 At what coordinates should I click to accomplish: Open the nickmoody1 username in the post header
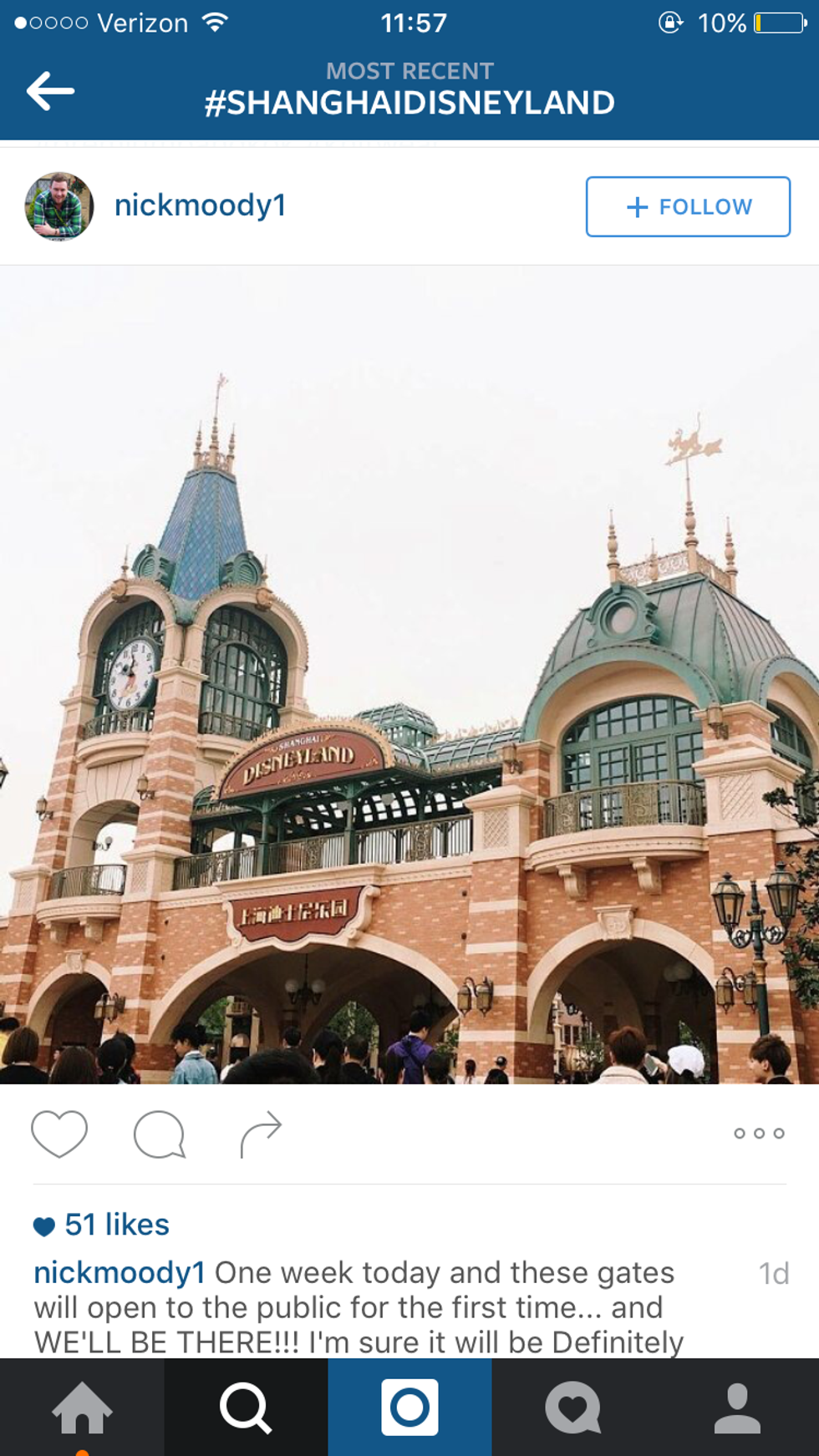click(x=200, y=205)
